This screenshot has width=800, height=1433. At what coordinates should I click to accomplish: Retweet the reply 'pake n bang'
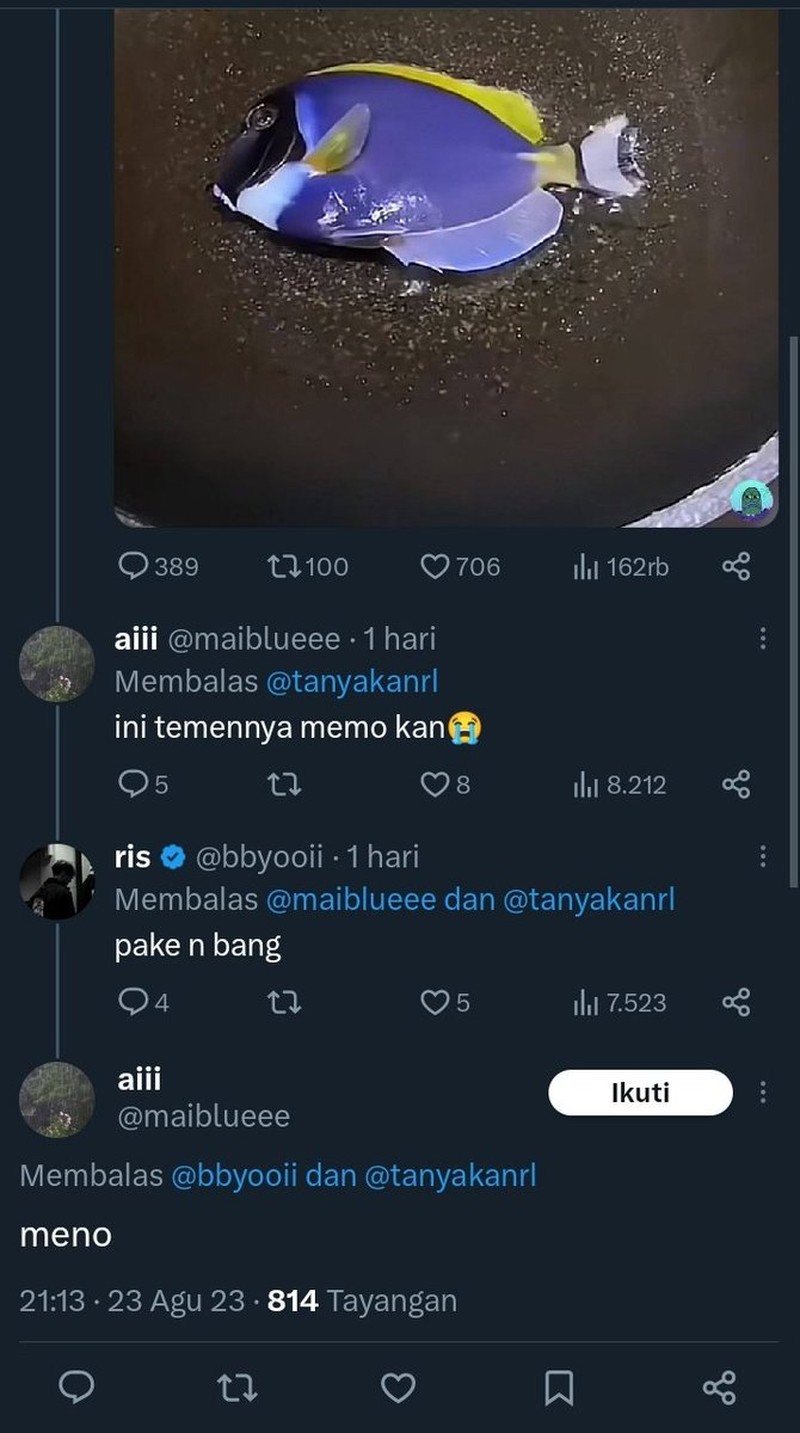point(285,1002)
